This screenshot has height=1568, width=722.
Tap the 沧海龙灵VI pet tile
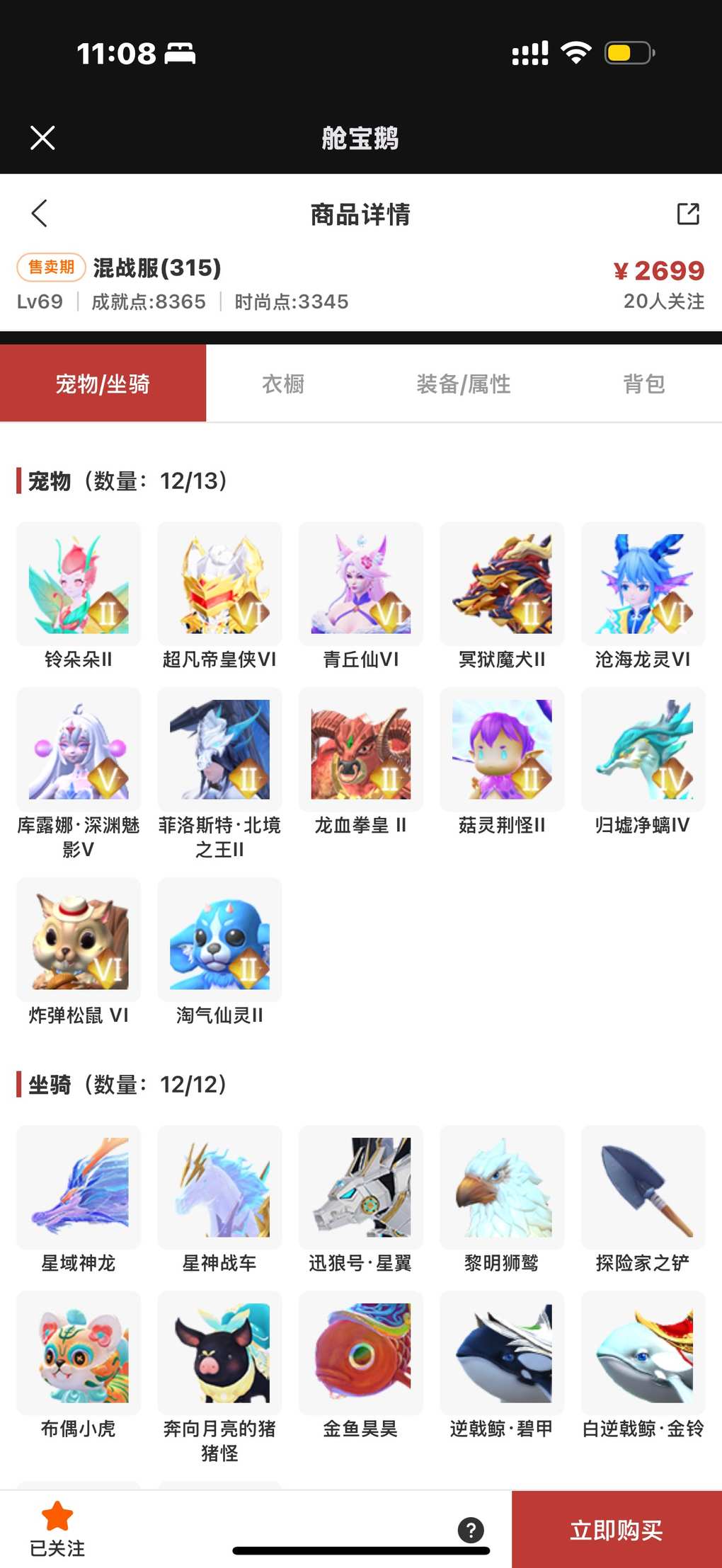643,584
